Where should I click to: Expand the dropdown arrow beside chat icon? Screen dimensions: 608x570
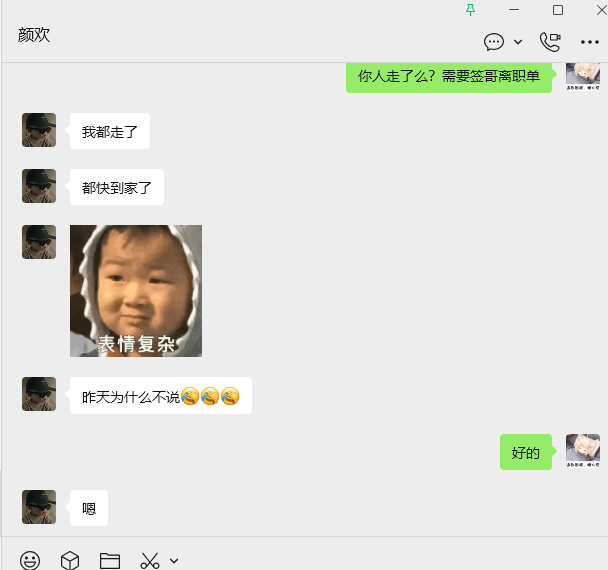pos(518,42)
